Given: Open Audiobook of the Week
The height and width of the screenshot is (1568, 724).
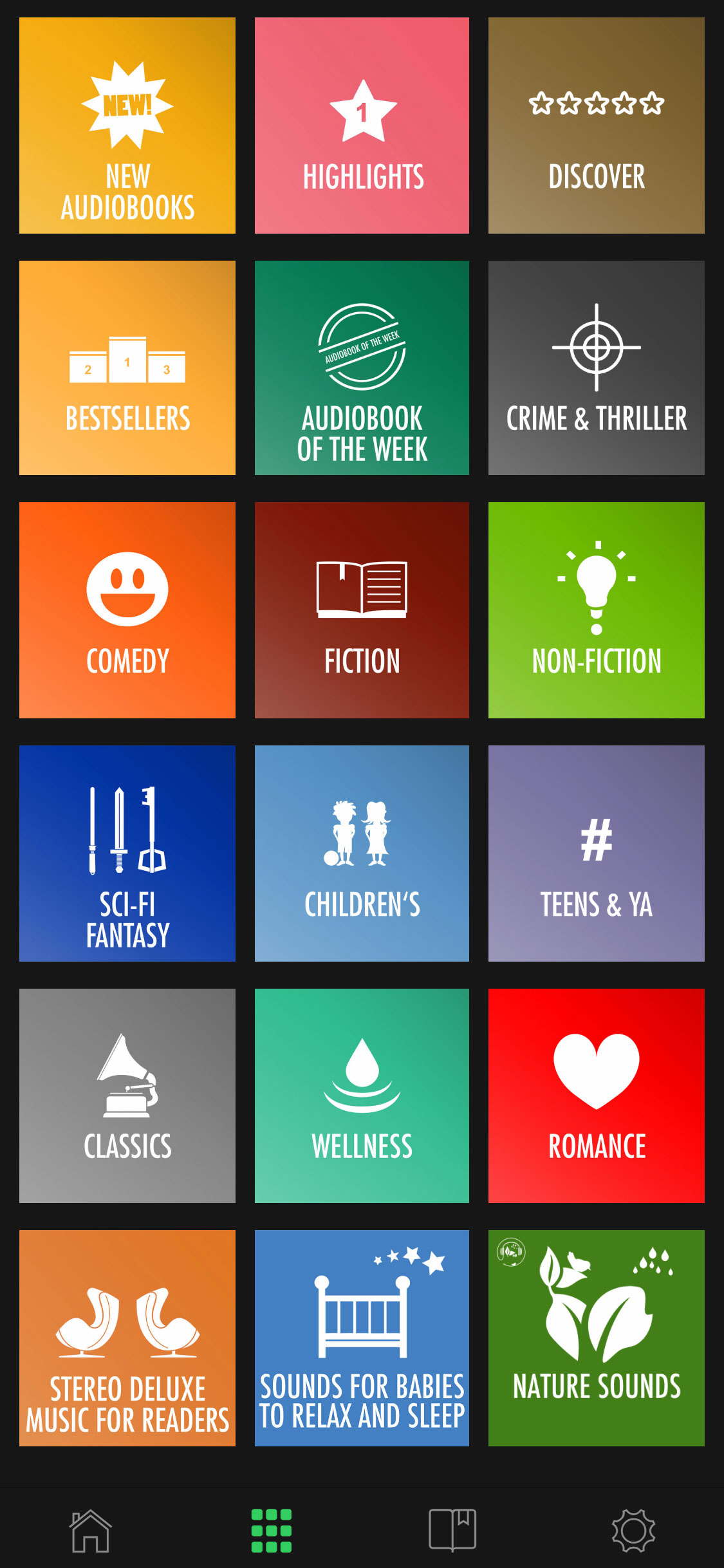Looking at the screenshot, I should tap(362, 368).
